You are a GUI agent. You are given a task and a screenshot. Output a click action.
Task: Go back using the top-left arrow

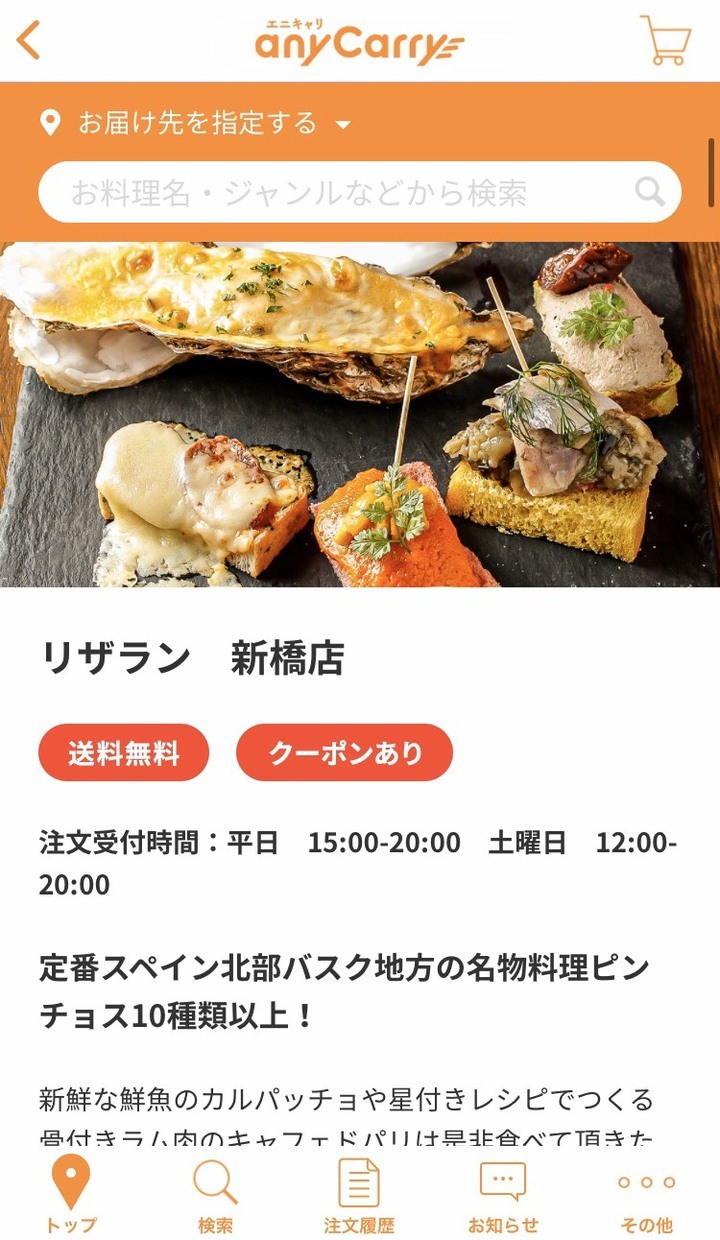click(x=30, y=42)
